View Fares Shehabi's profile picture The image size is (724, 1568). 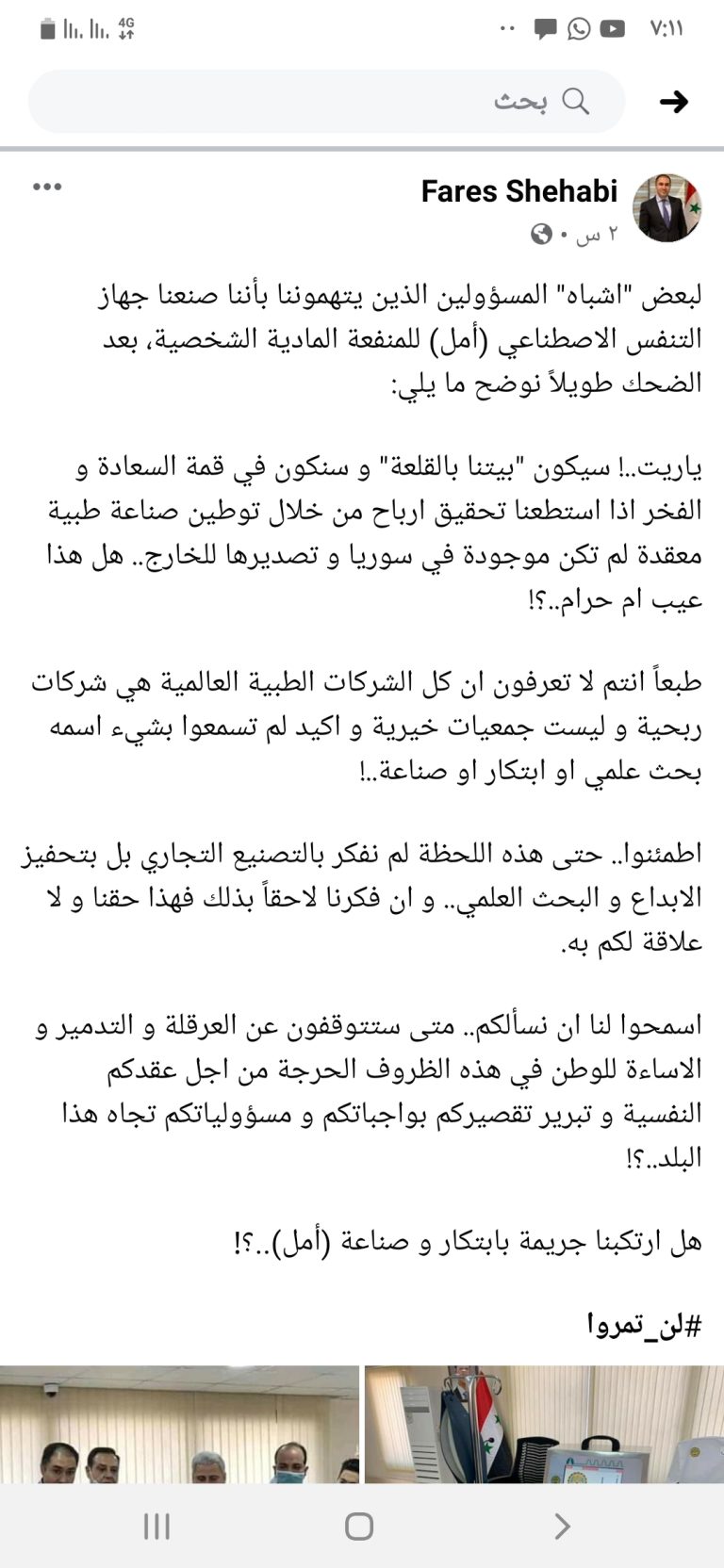667,207
